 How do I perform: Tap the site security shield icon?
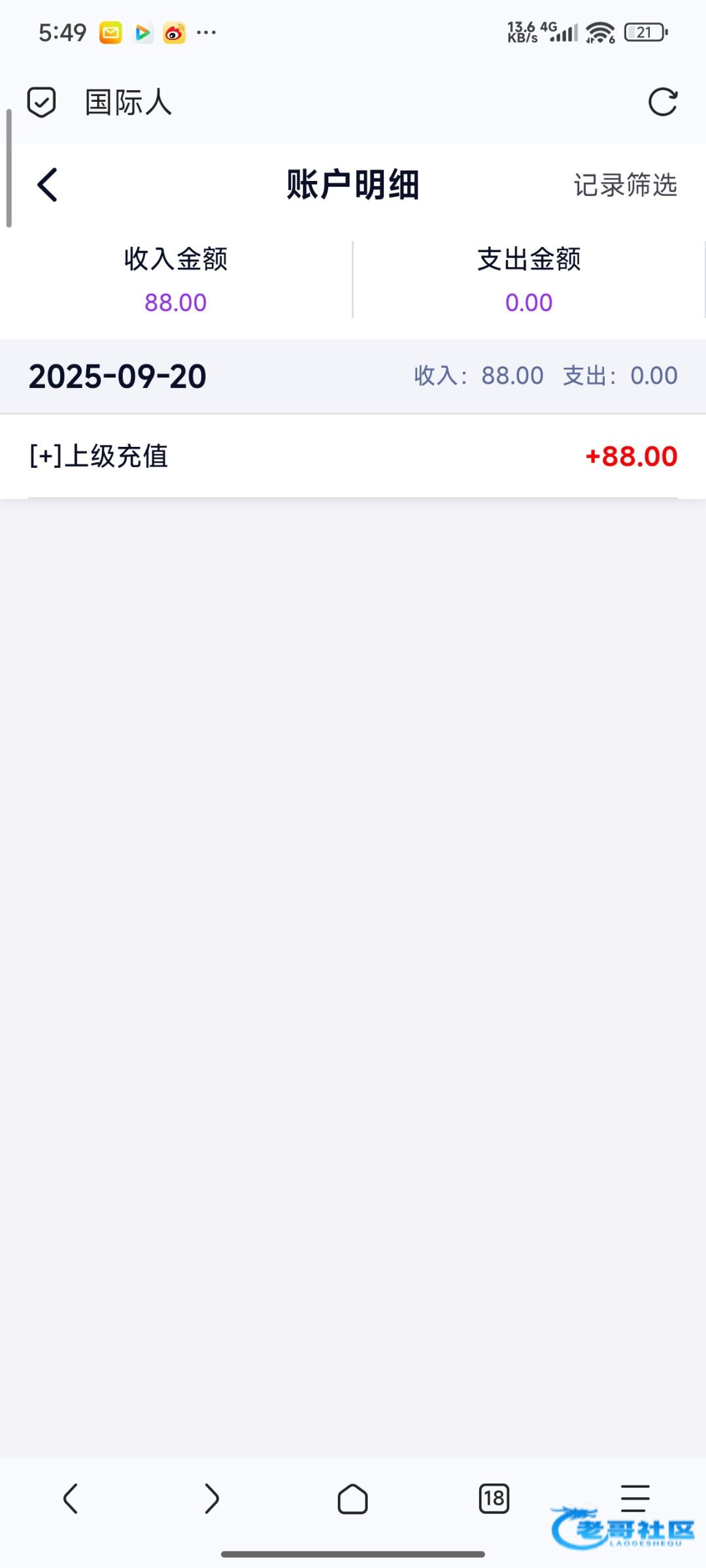pos(41,103)
